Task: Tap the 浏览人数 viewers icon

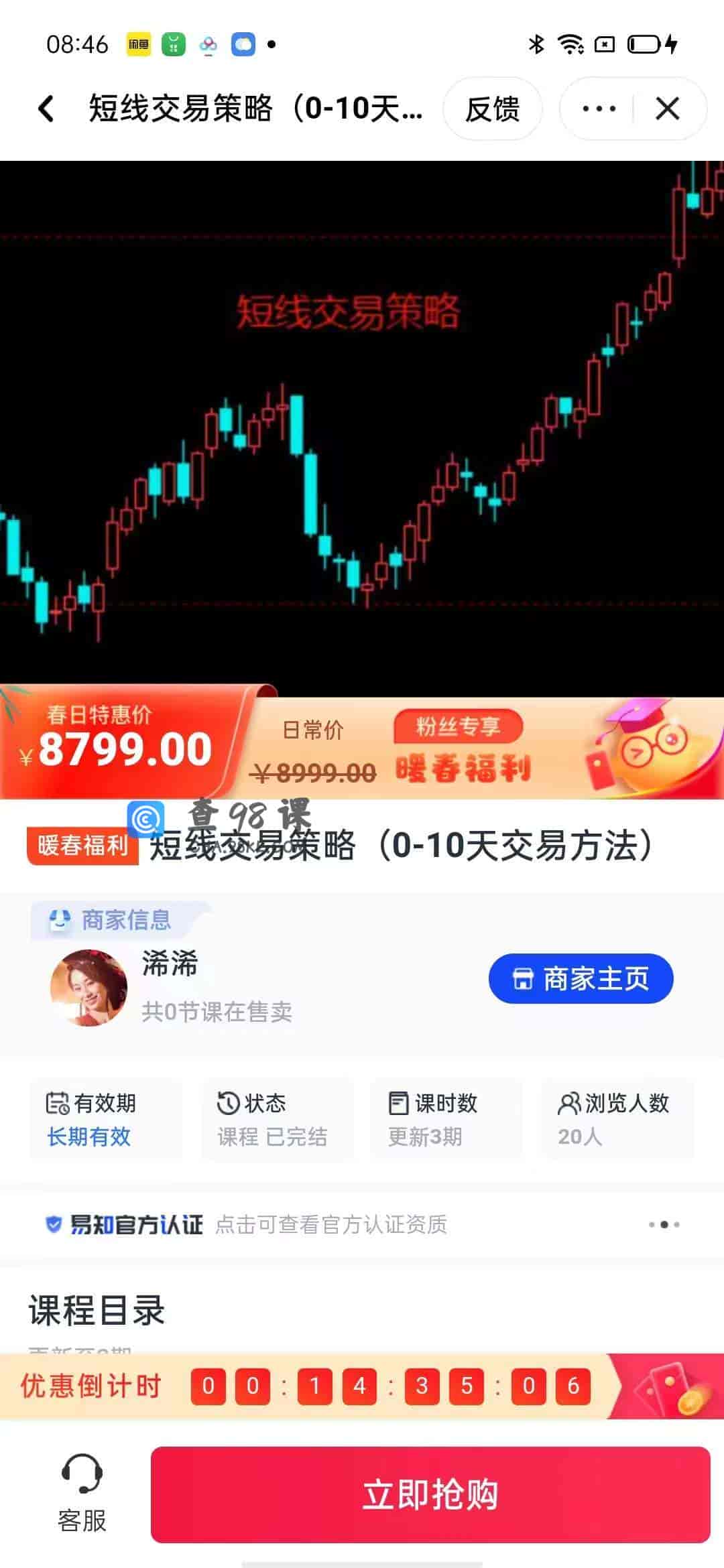Action: pos(570,1102)
